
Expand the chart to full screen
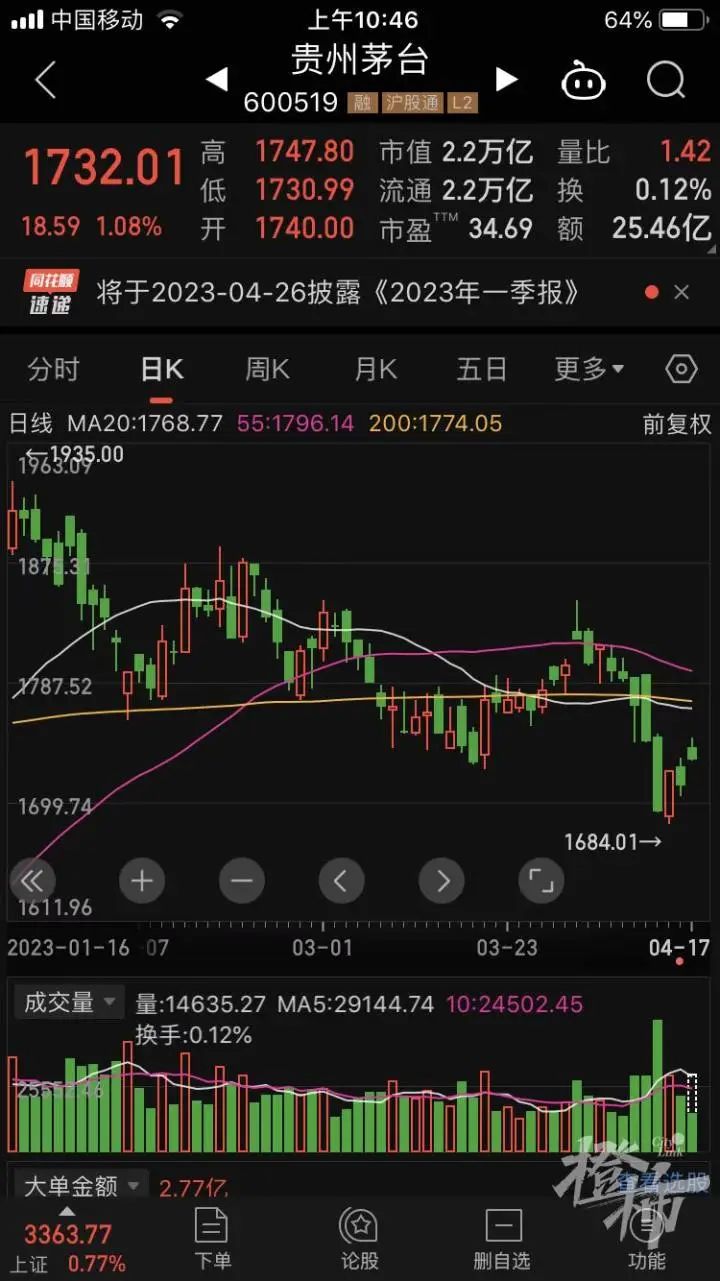click(x=541, y=881)
